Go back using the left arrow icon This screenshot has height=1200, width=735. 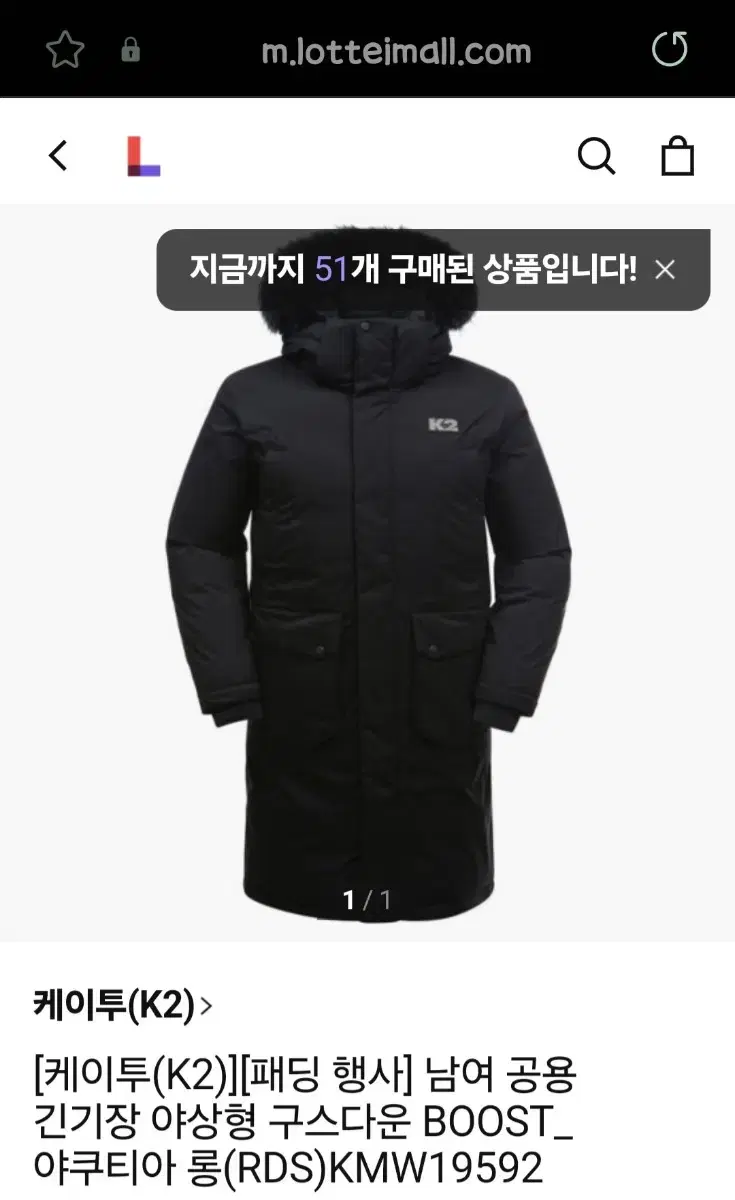tap(57, 155)
